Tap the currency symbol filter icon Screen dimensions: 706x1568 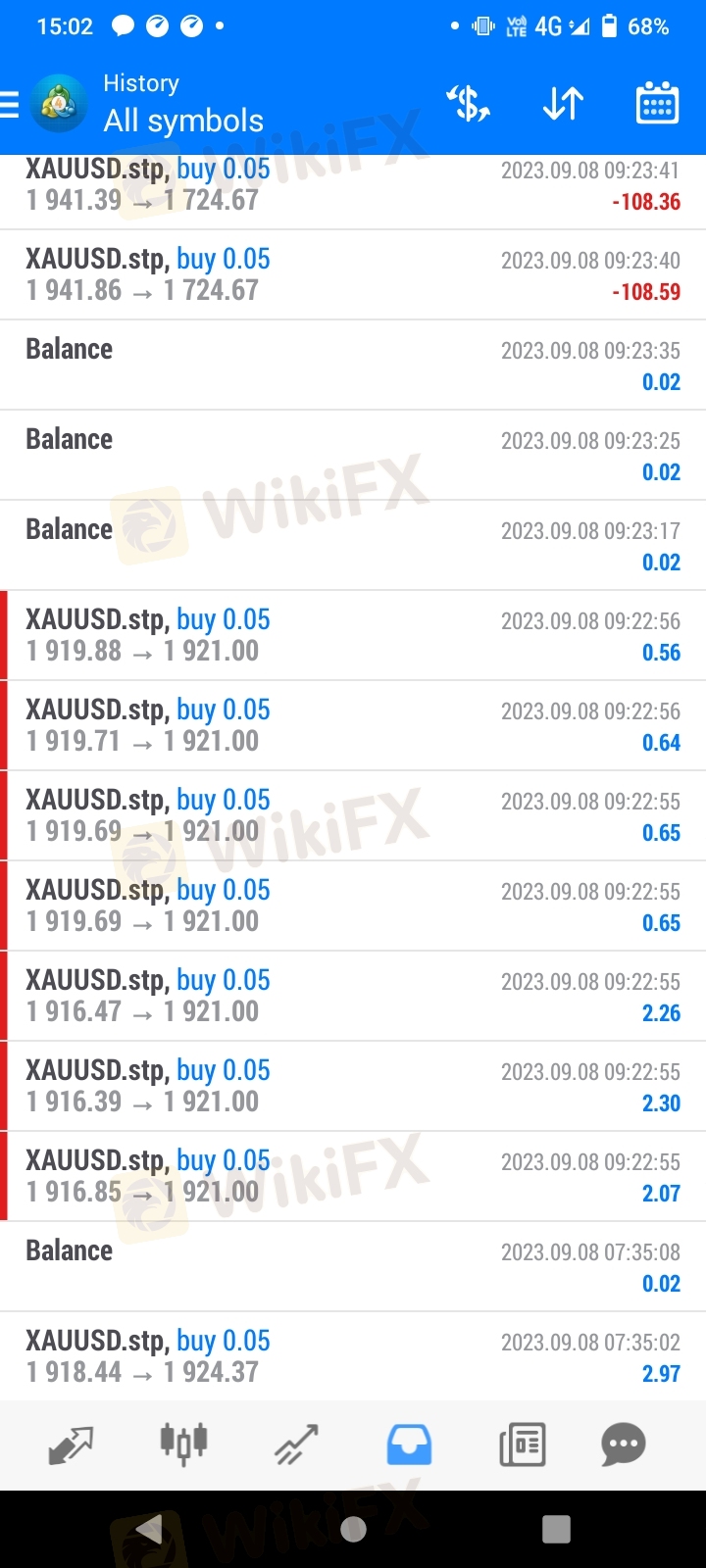click(468, 103)
